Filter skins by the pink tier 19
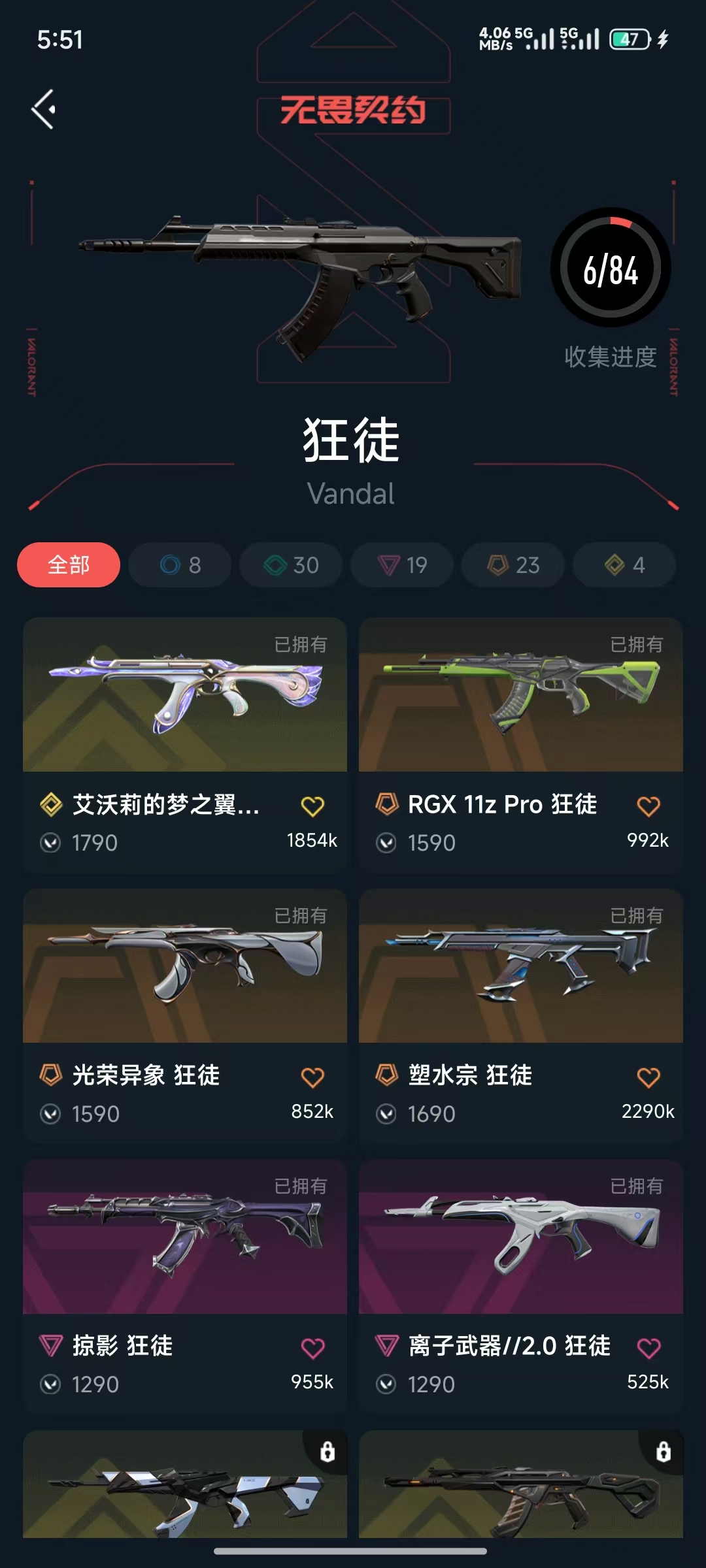Screen dimensions: 706x1568 click(402, 564)
